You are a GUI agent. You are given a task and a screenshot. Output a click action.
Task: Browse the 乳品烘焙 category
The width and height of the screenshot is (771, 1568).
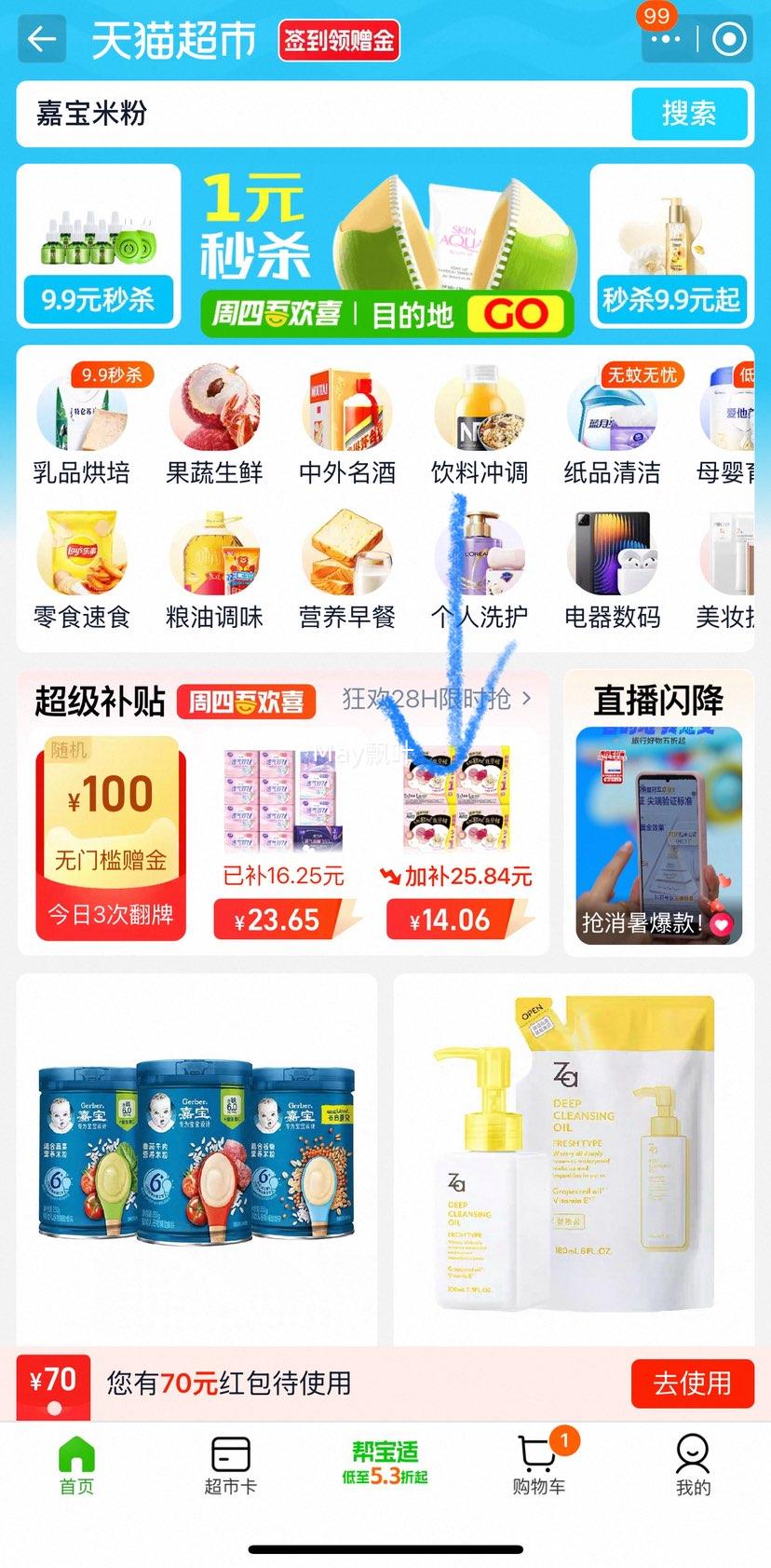pos(82,425)
